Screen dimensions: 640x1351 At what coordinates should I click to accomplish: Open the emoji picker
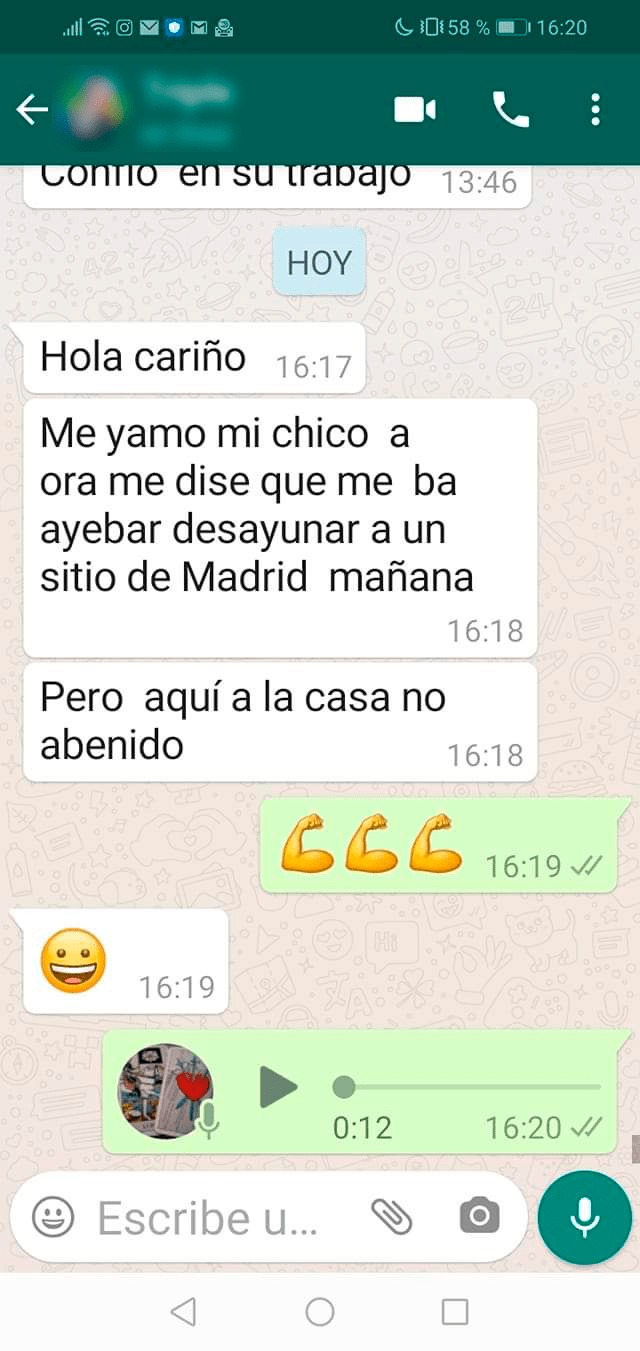[x=53, y=1217]
